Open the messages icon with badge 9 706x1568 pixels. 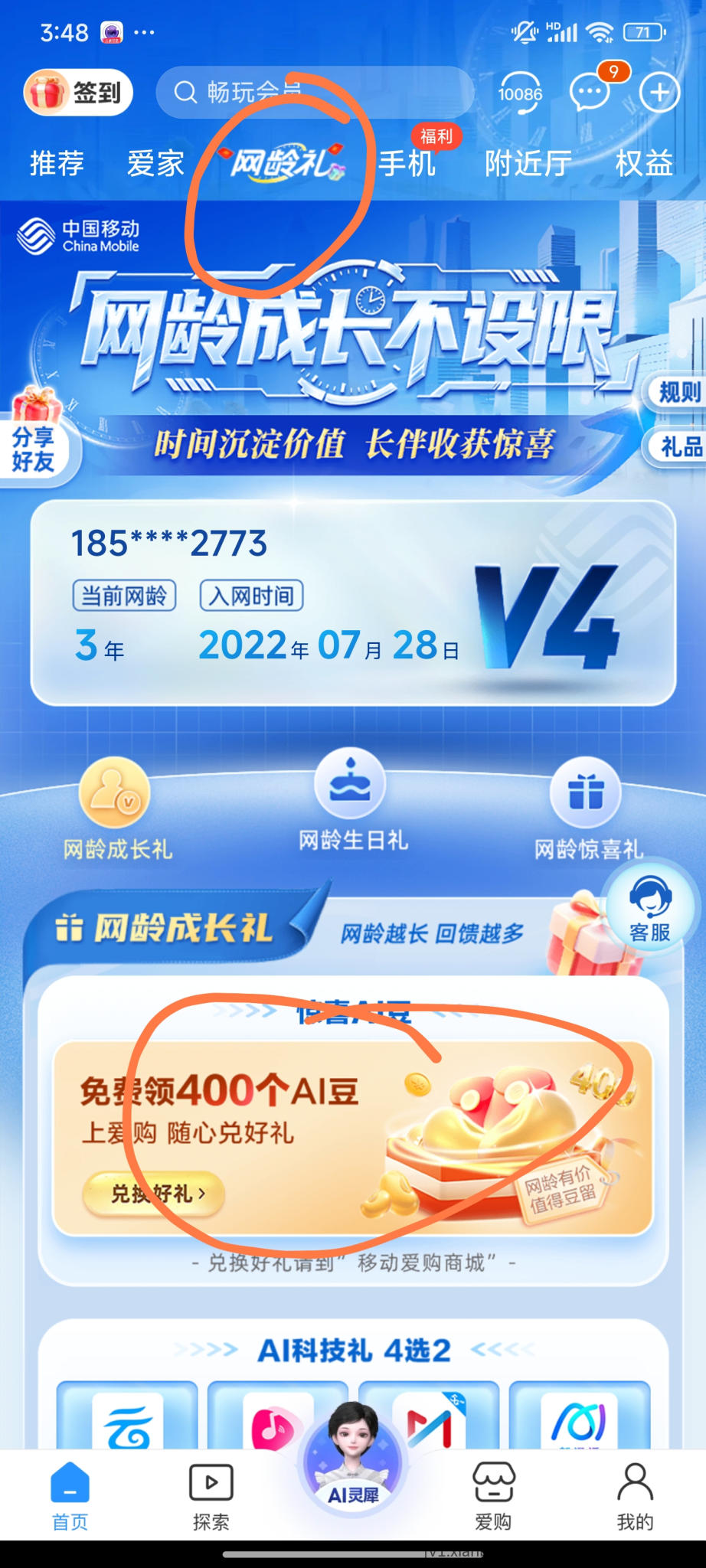pos(590,92)
